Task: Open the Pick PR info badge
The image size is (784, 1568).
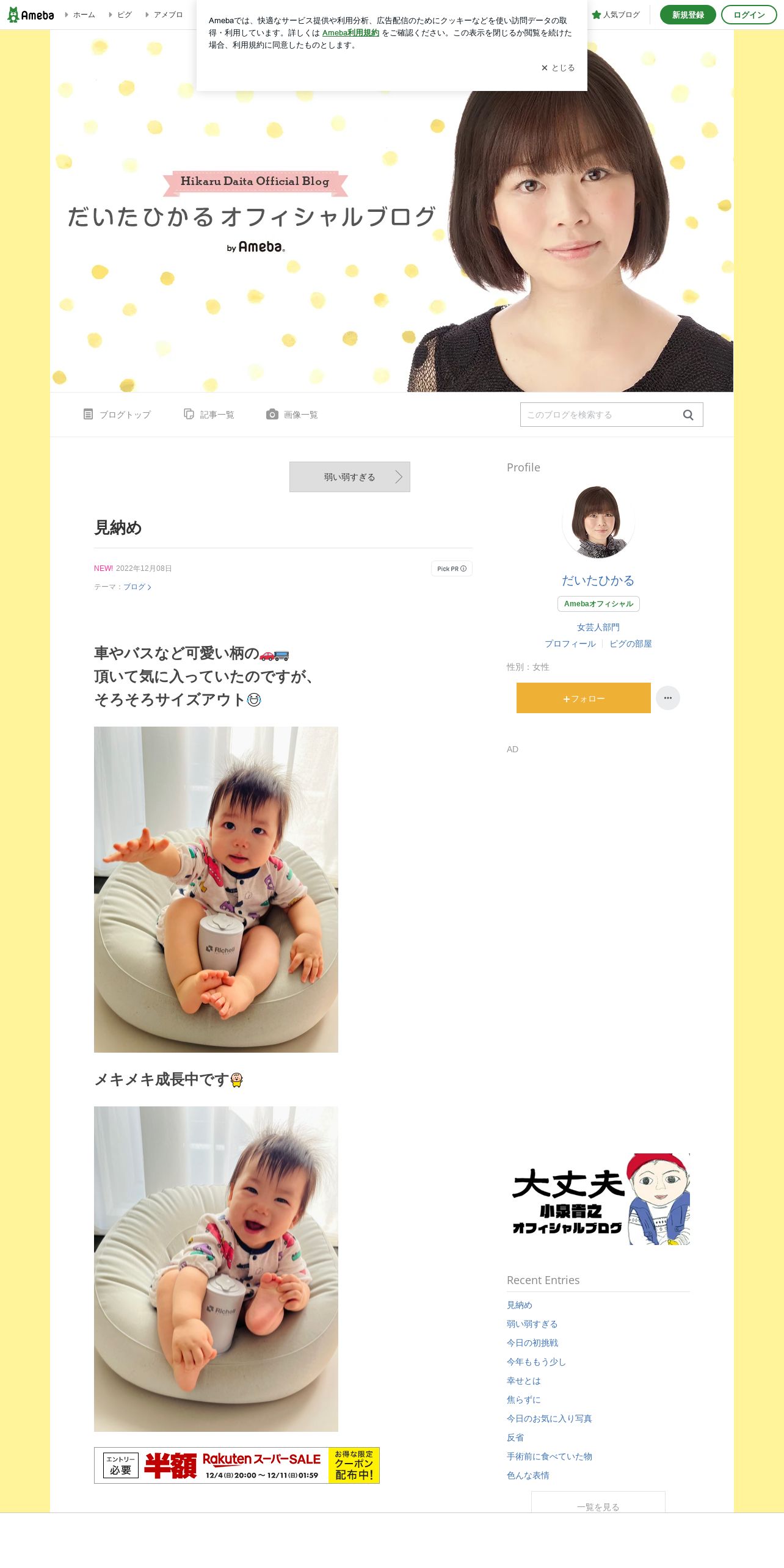Action: pyautogui.click(x=452, y=568)
